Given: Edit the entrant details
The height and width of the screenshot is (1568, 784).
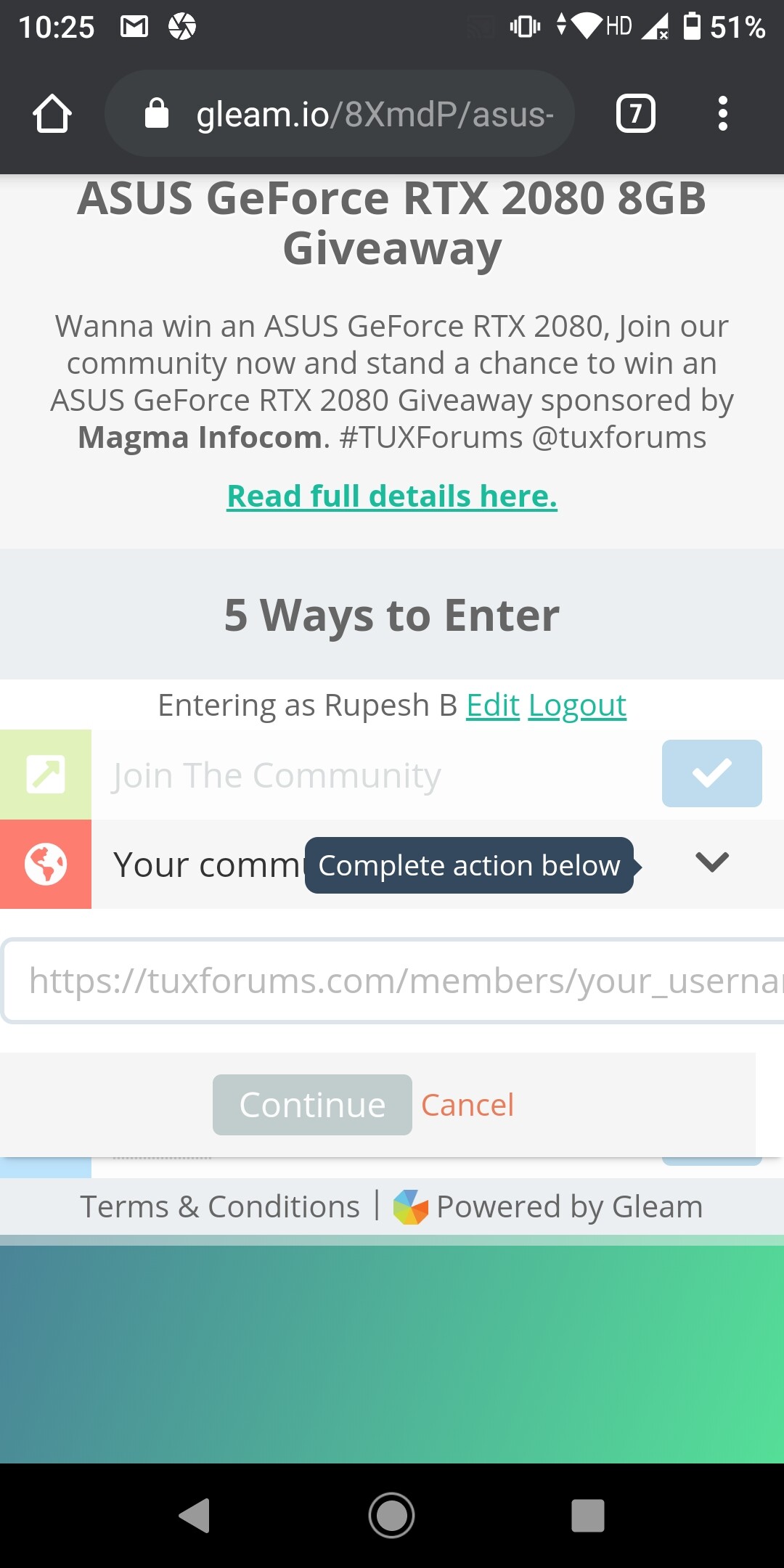Looking at the screenshot, I should pos(493,706).
